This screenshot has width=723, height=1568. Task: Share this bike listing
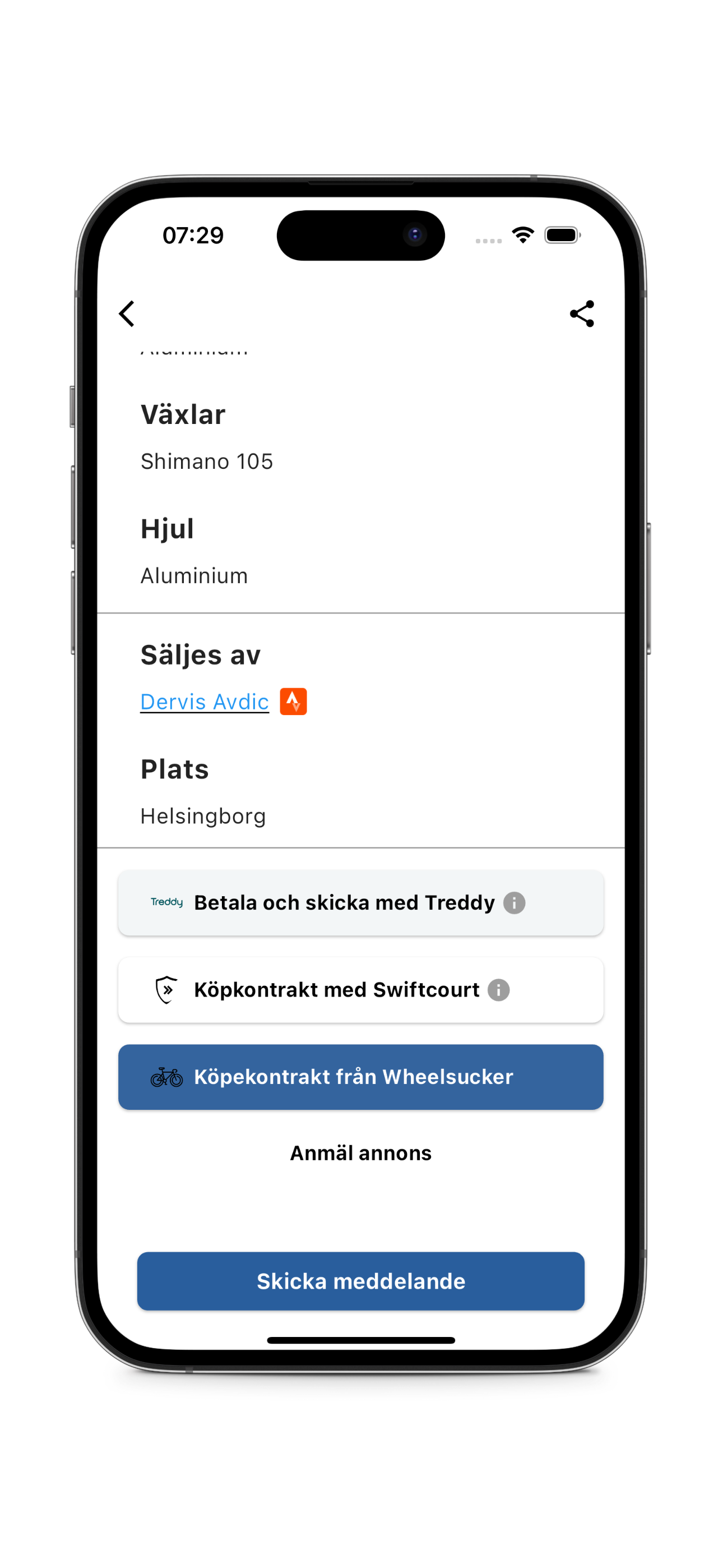[x=581, y=314]
